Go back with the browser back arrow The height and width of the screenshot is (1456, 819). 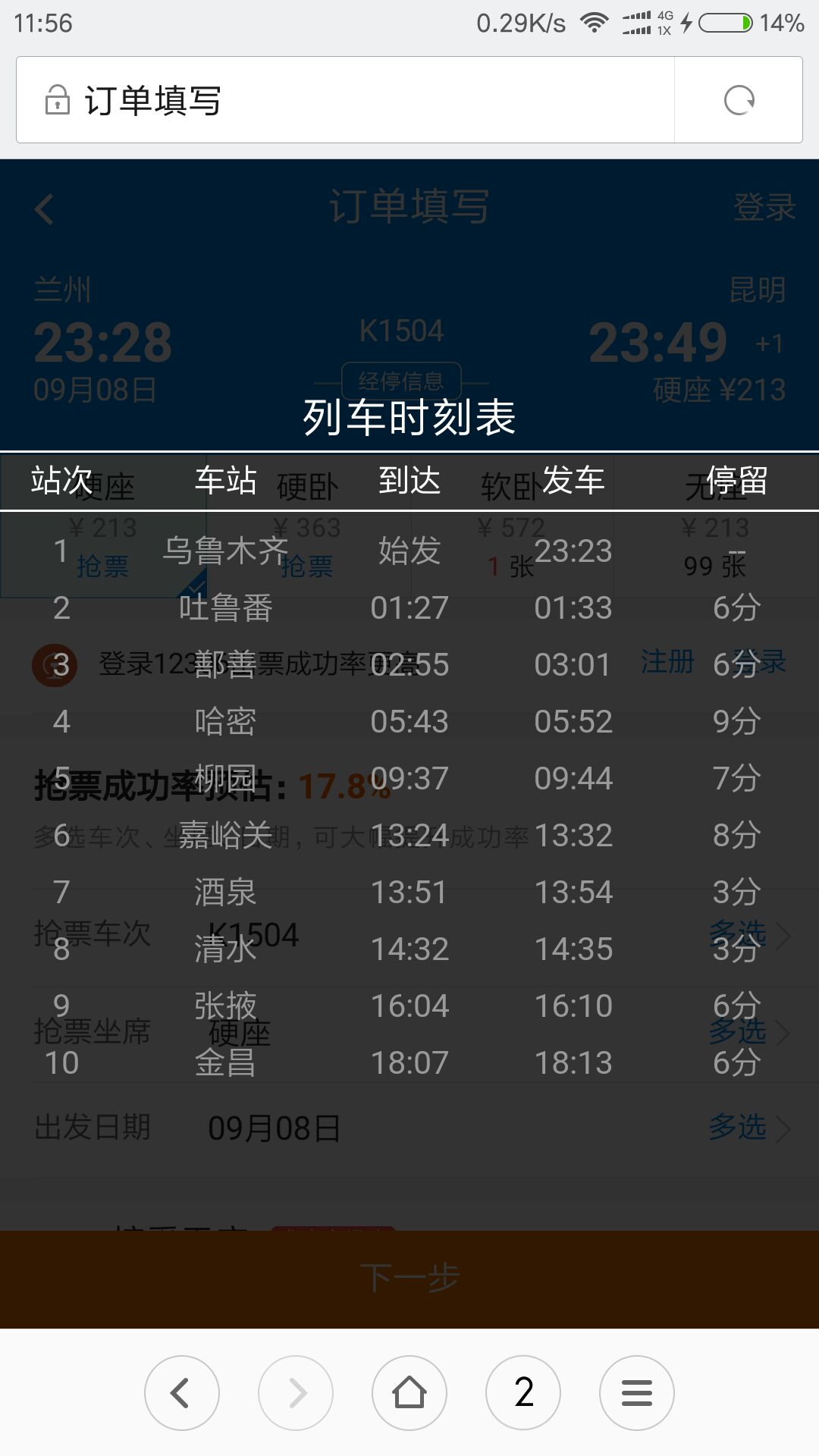click(x=182, y=1393)
